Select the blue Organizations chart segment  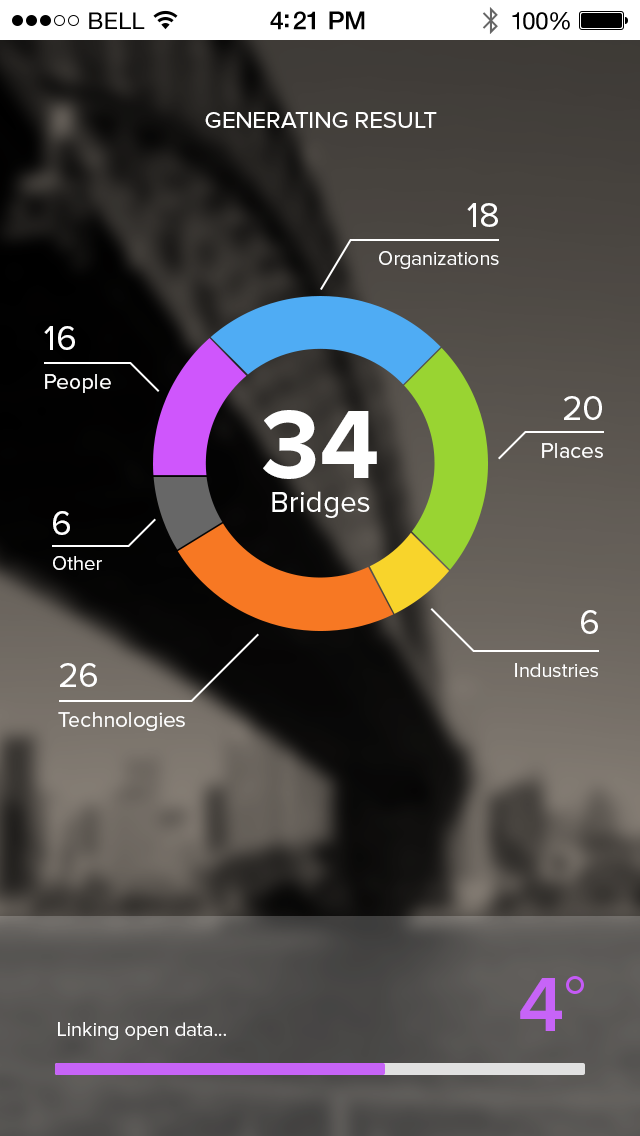(x=325, y=322)
